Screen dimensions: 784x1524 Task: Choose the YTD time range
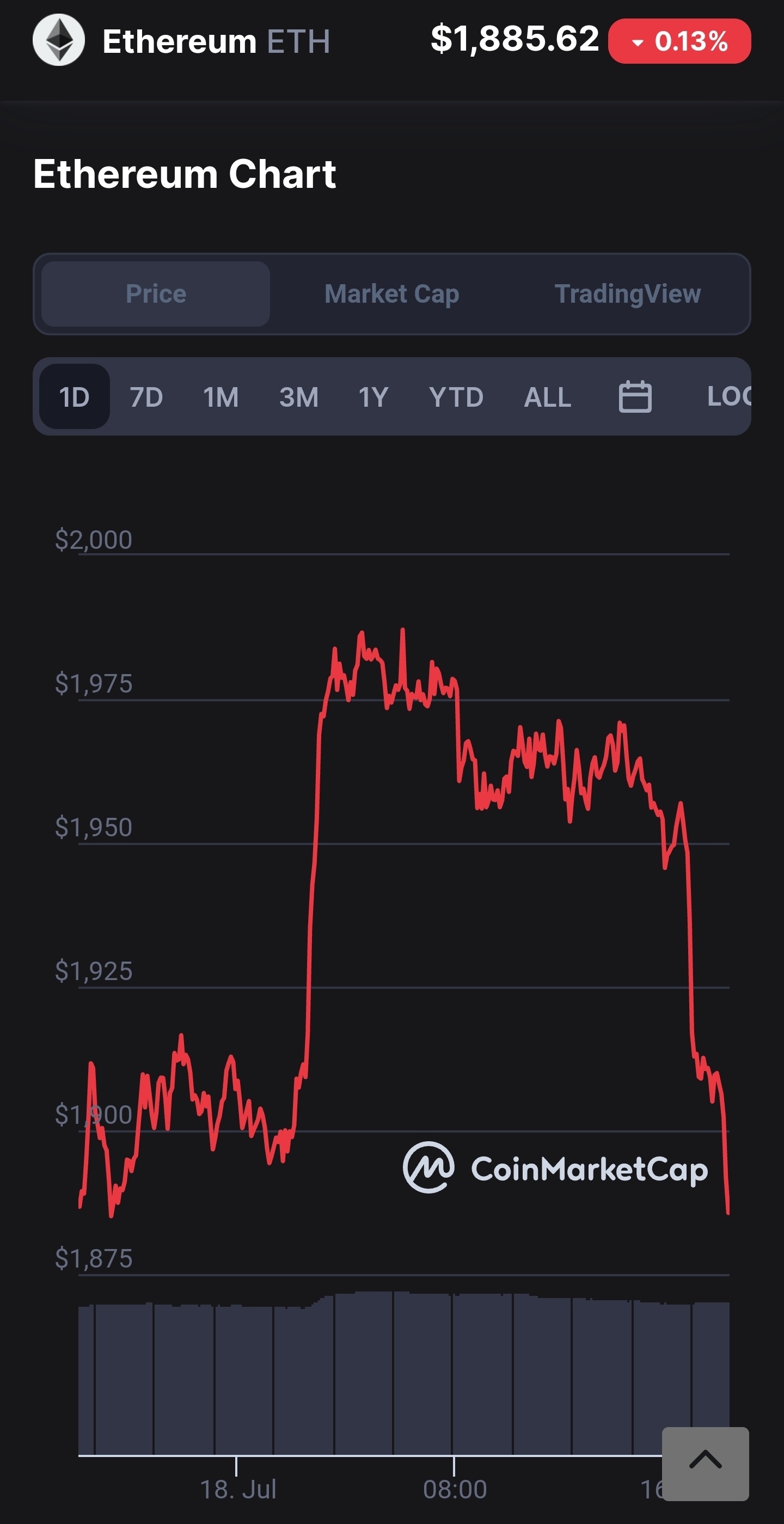456,396
